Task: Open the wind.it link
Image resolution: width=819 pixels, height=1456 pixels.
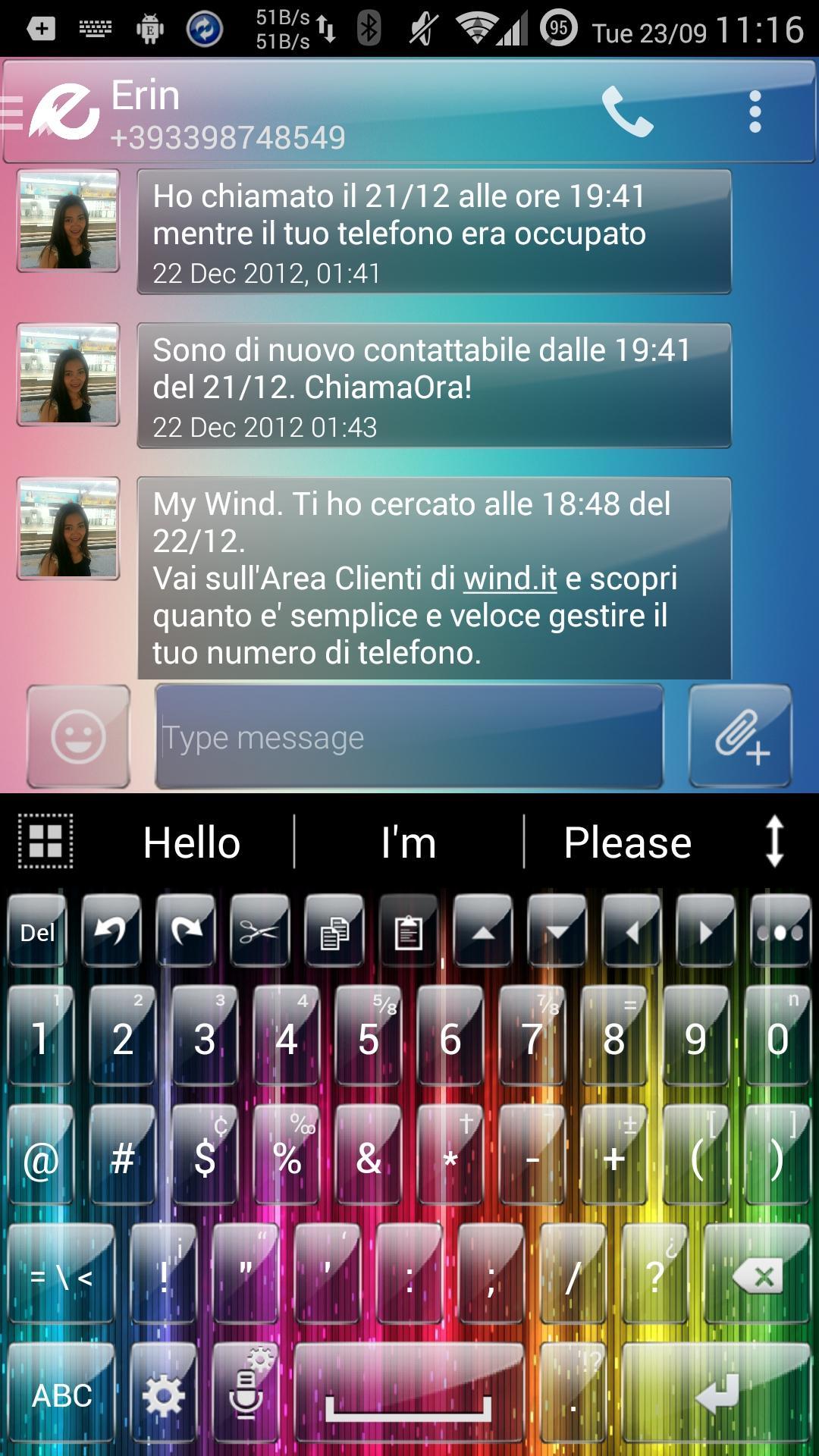Action: (510, 579)
